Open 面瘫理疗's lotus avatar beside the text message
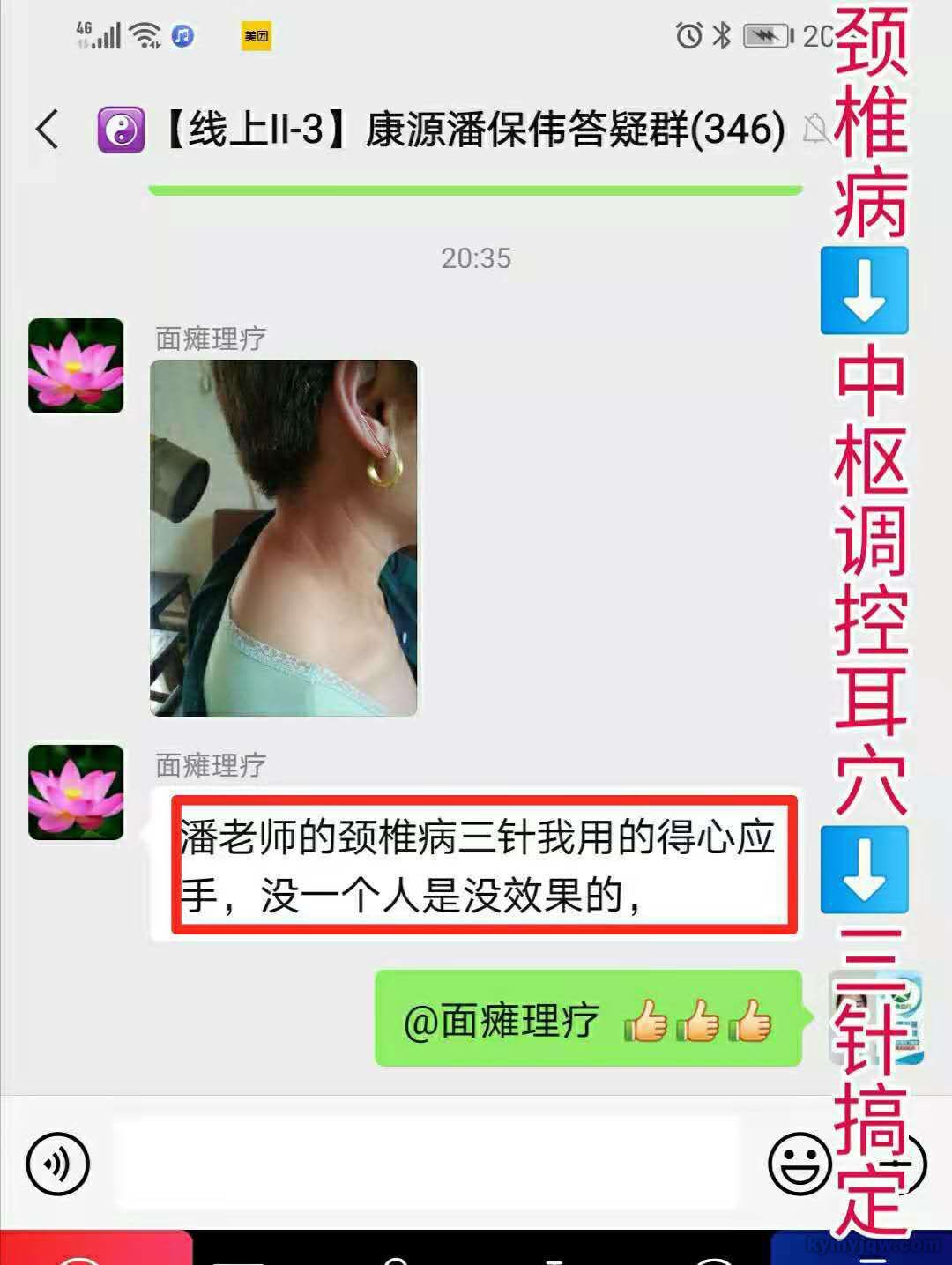This screenshot has width=952, height=1265. tap(76, 792)
